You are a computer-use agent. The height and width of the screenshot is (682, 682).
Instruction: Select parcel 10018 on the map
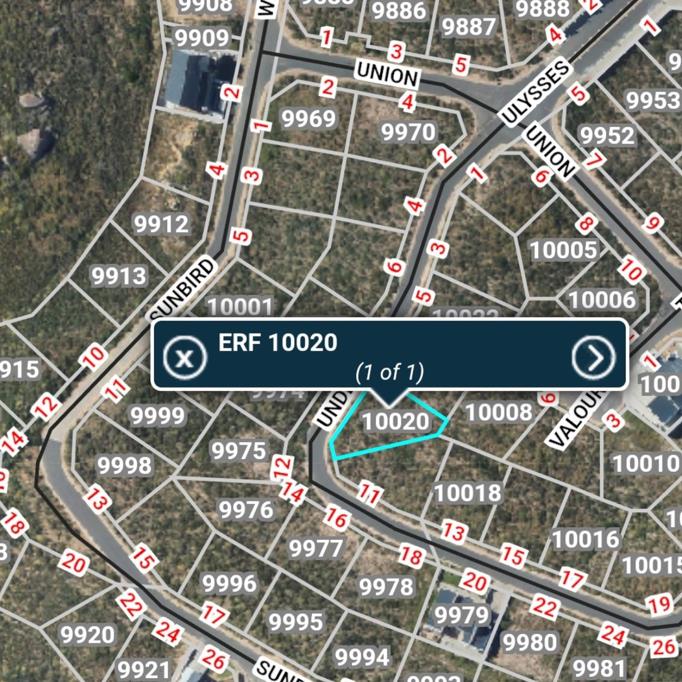tap(467, 492)
